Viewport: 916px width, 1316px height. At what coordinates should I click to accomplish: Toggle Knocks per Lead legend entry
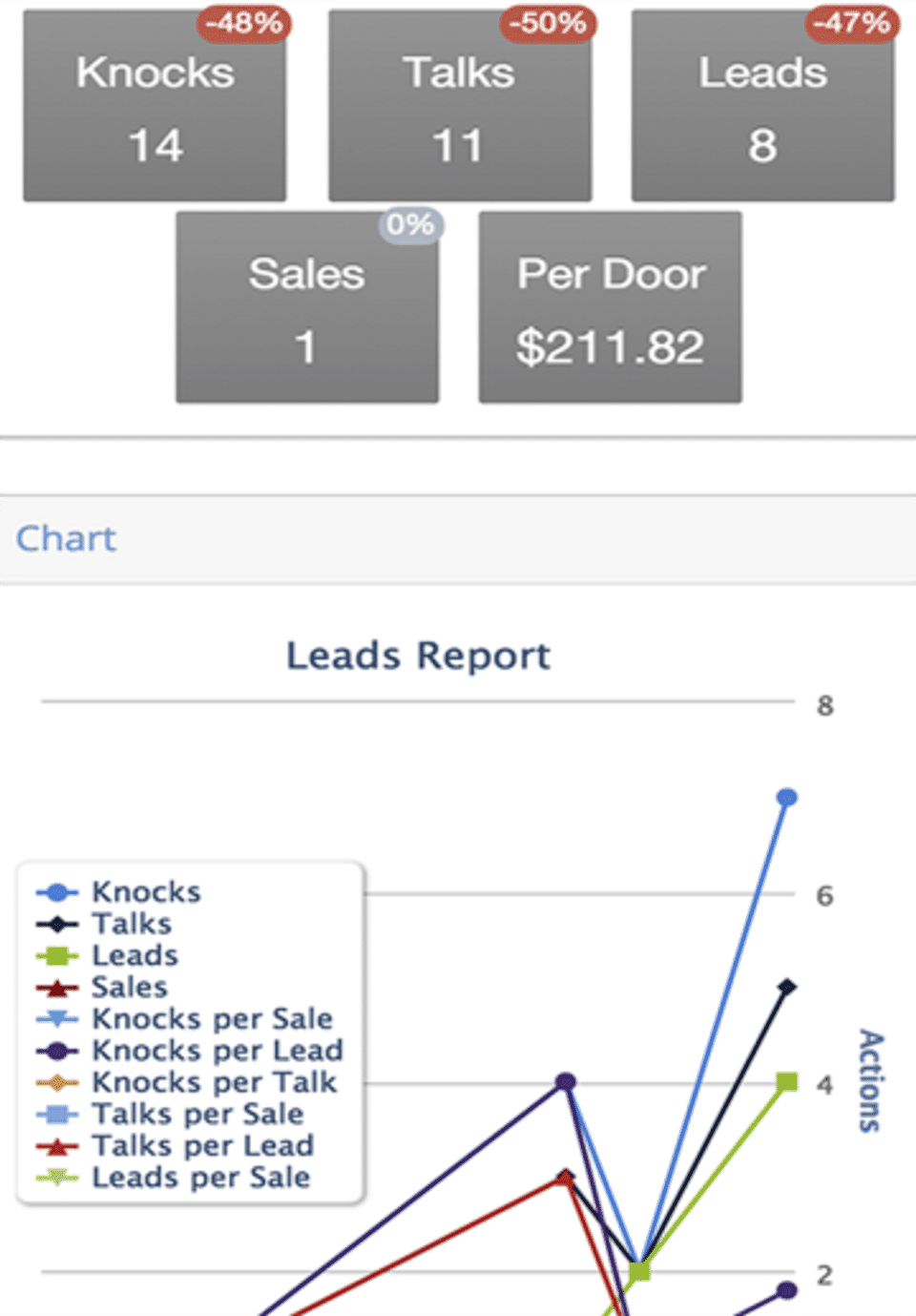[217, 1051]
